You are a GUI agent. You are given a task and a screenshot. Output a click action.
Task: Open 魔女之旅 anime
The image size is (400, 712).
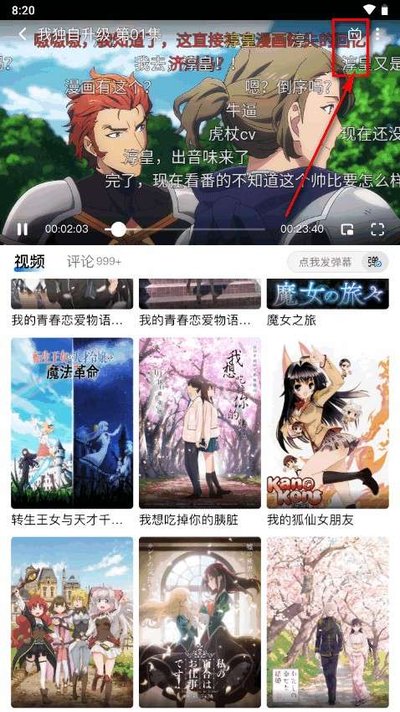click(327, 302)
